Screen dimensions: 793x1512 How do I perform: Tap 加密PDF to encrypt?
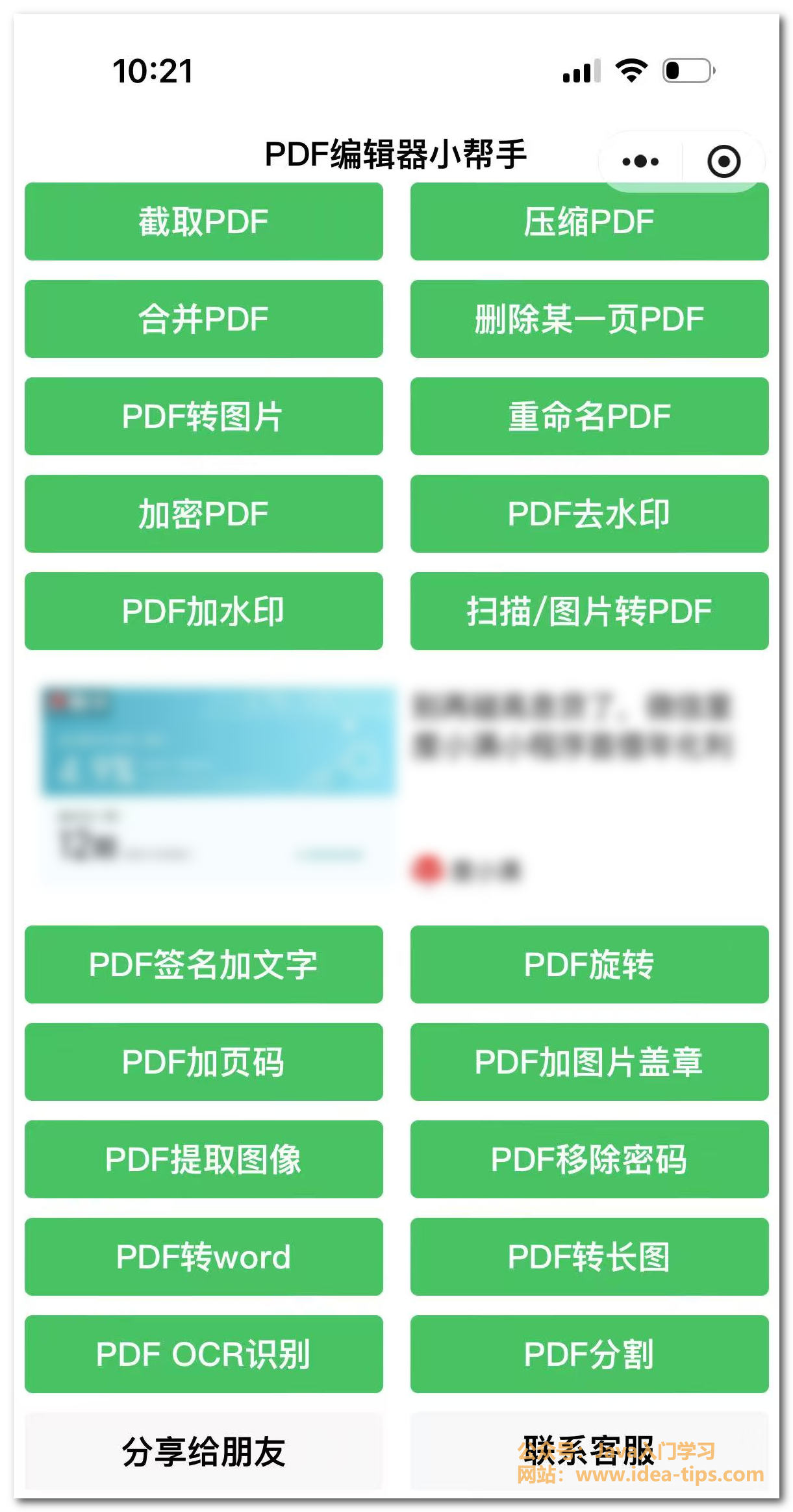[x=203, y=514]
